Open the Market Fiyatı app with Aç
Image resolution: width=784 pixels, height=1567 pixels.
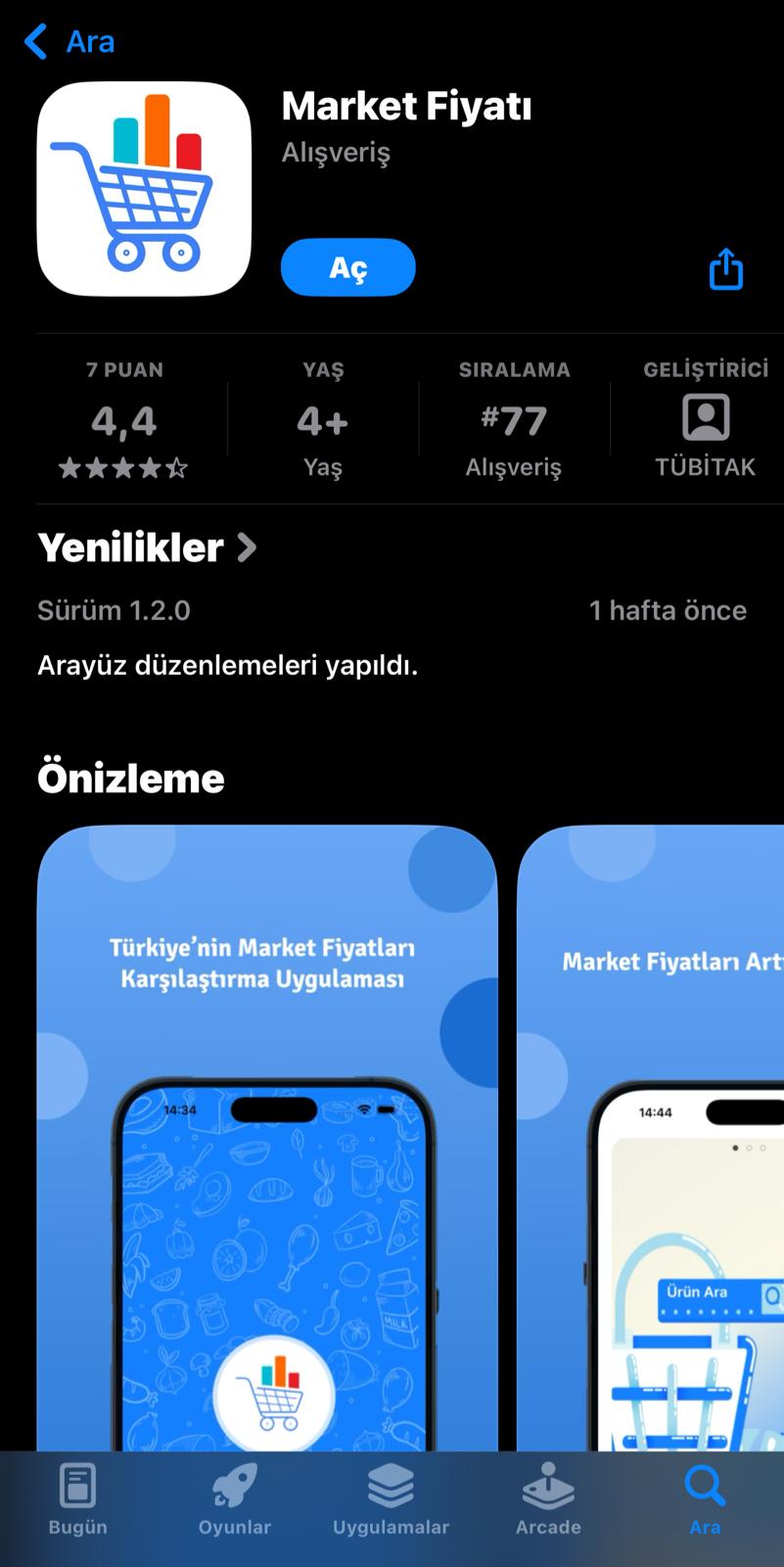[347, 267]
